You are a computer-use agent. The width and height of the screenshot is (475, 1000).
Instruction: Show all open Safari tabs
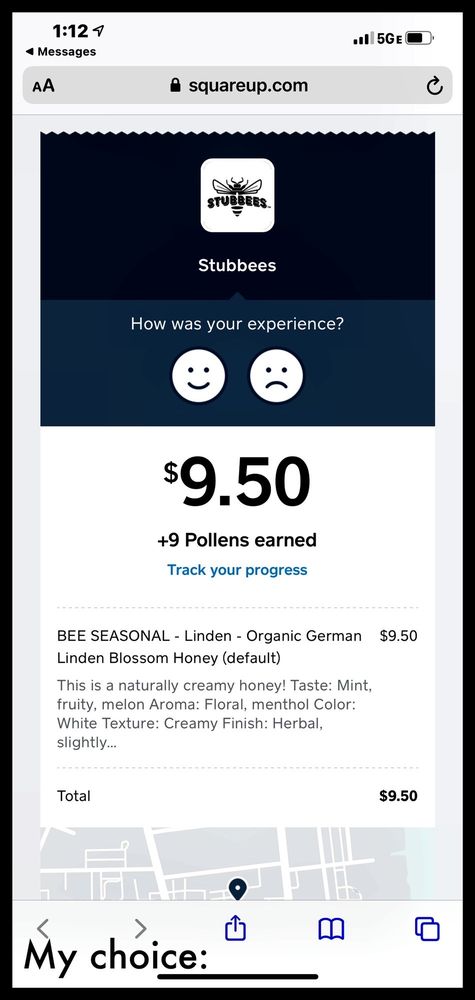tap(427, 929)
